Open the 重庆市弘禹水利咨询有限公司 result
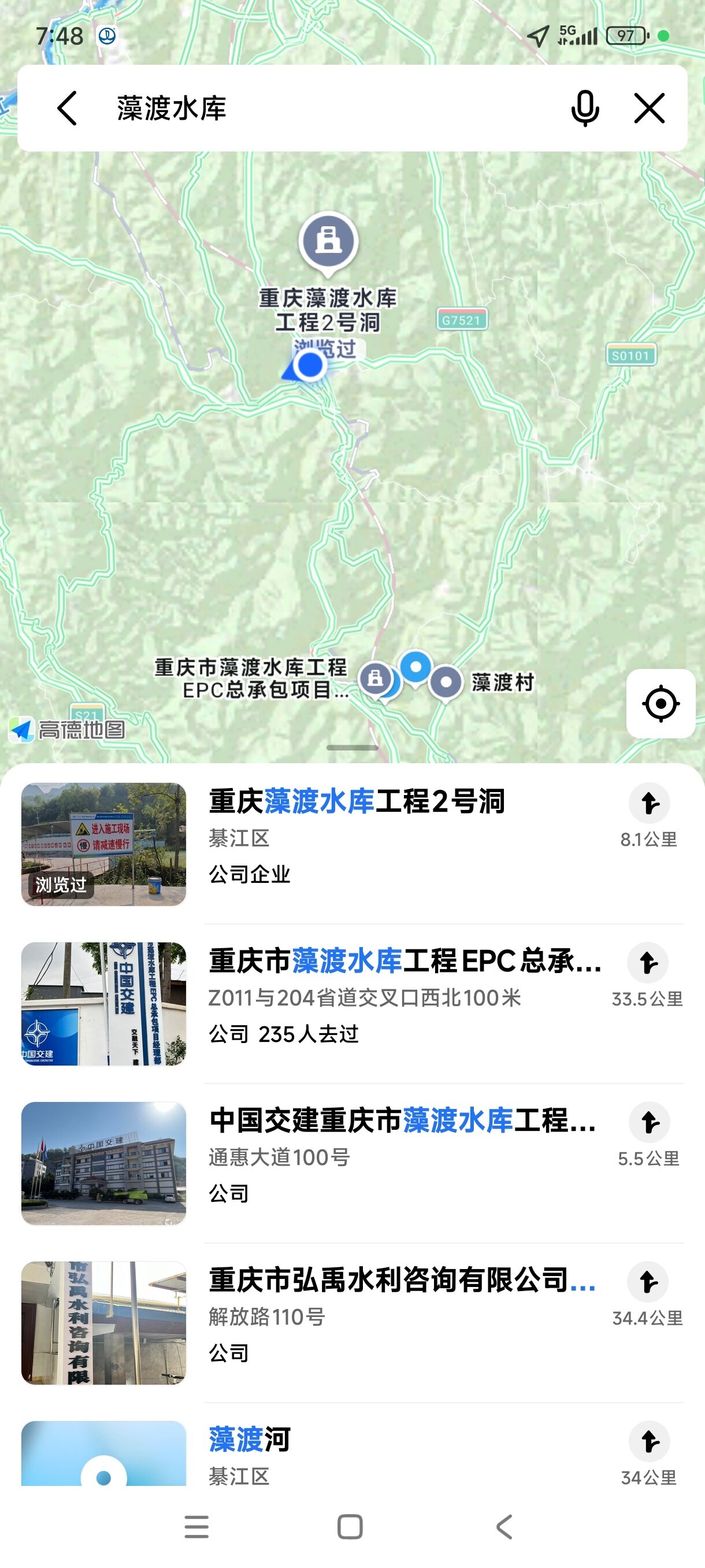Screen dimensions: 705x1568 tap(402, 1280)
